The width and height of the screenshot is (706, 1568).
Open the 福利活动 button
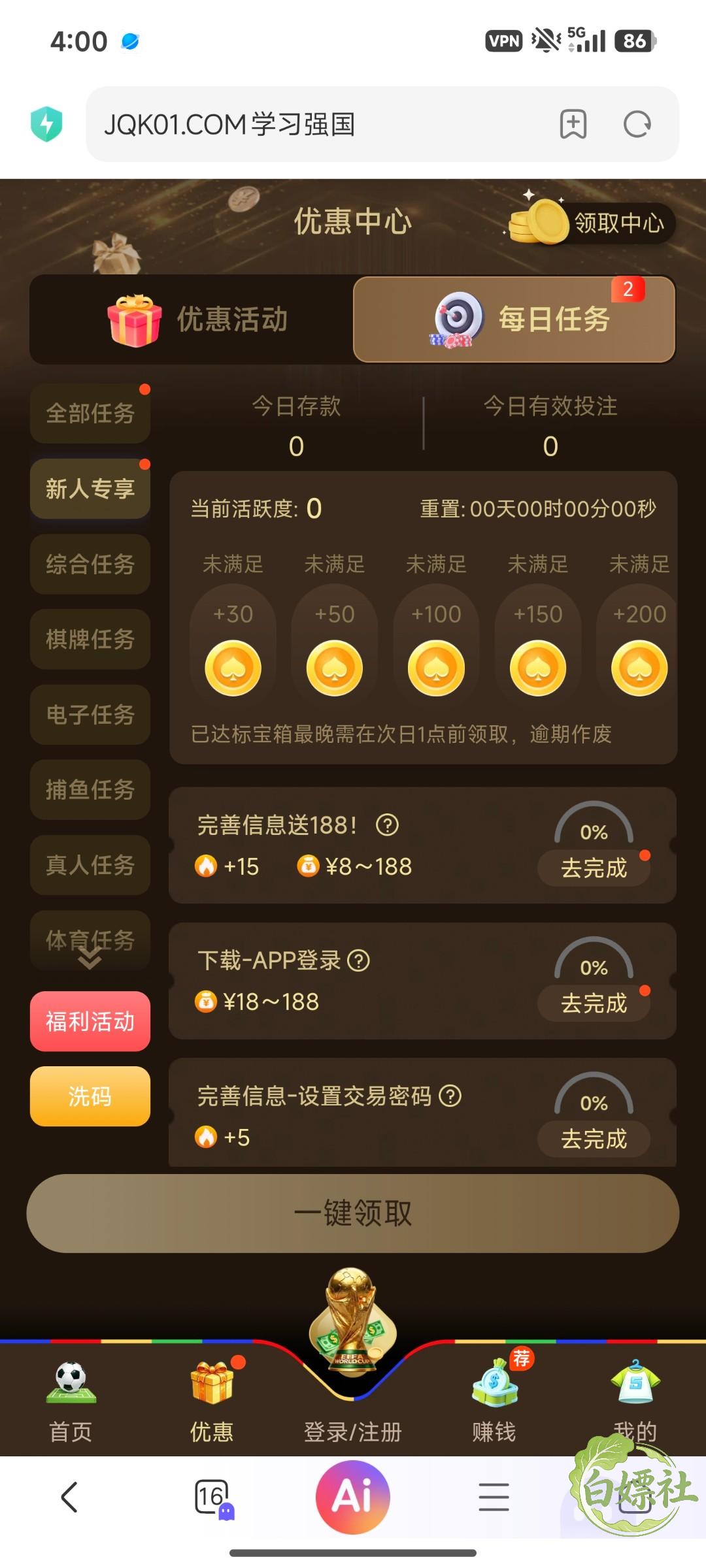[x=90, y=1021]
